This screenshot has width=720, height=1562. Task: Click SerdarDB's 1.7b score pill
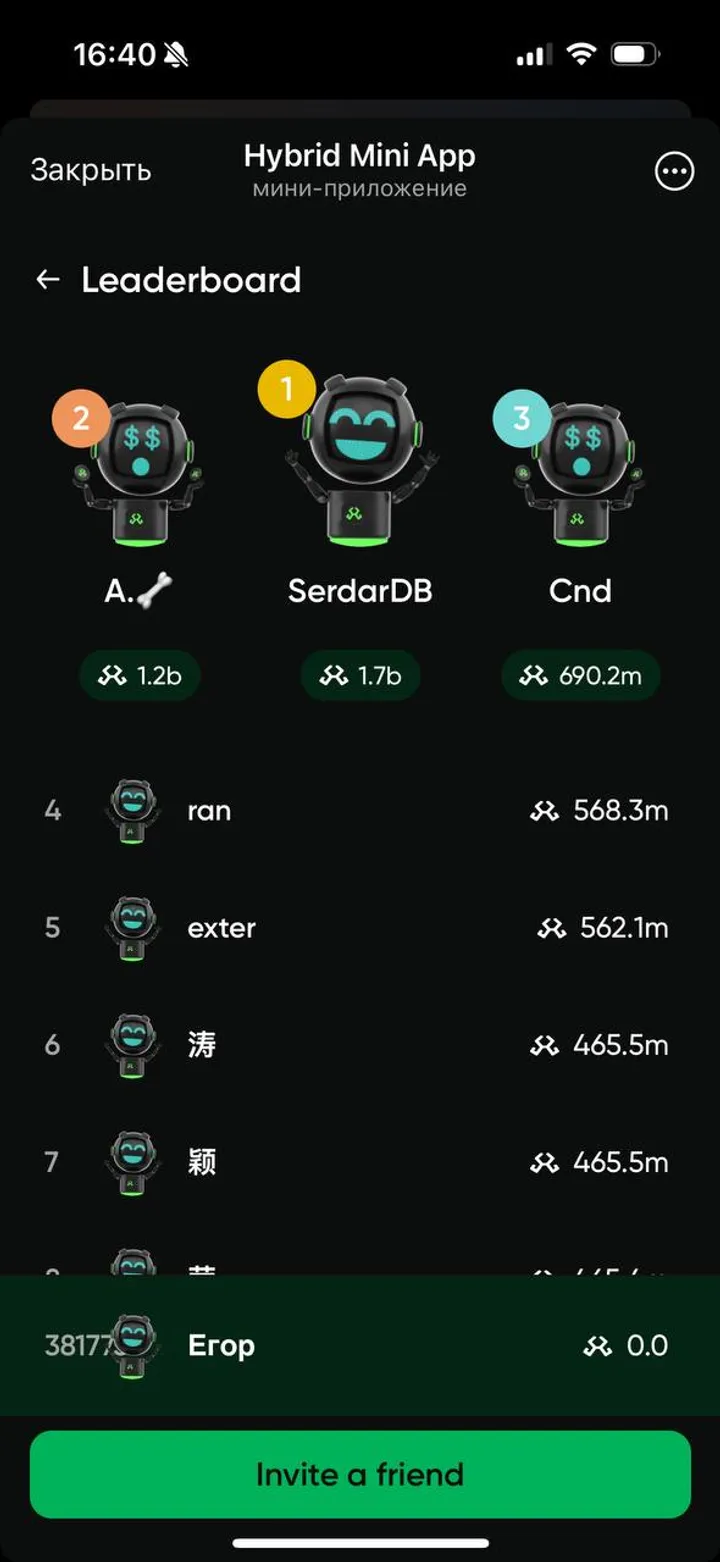pos(360,675)
